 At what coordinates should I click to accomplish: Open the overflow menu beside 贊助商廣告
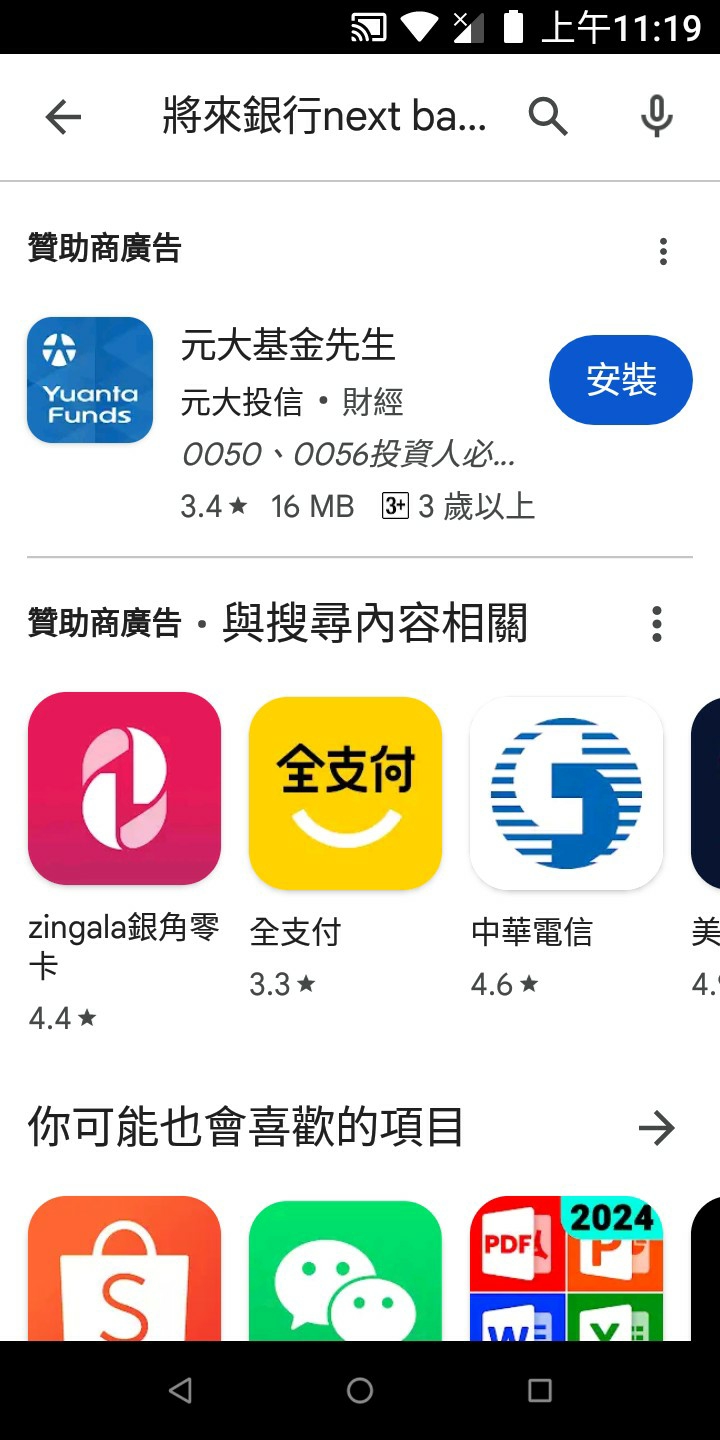(x=663, y=251)
